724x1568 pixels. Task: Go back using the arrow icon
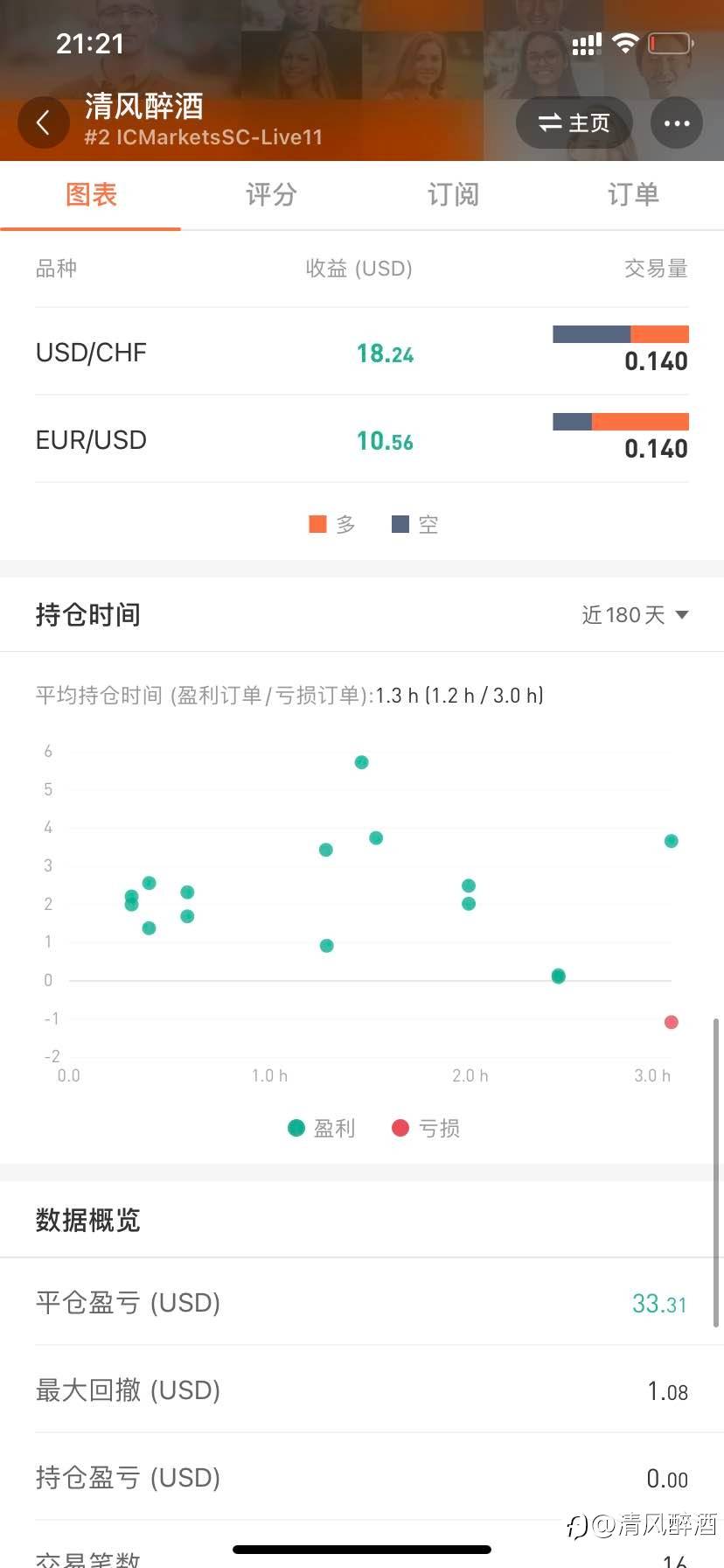tap(43, 122)
